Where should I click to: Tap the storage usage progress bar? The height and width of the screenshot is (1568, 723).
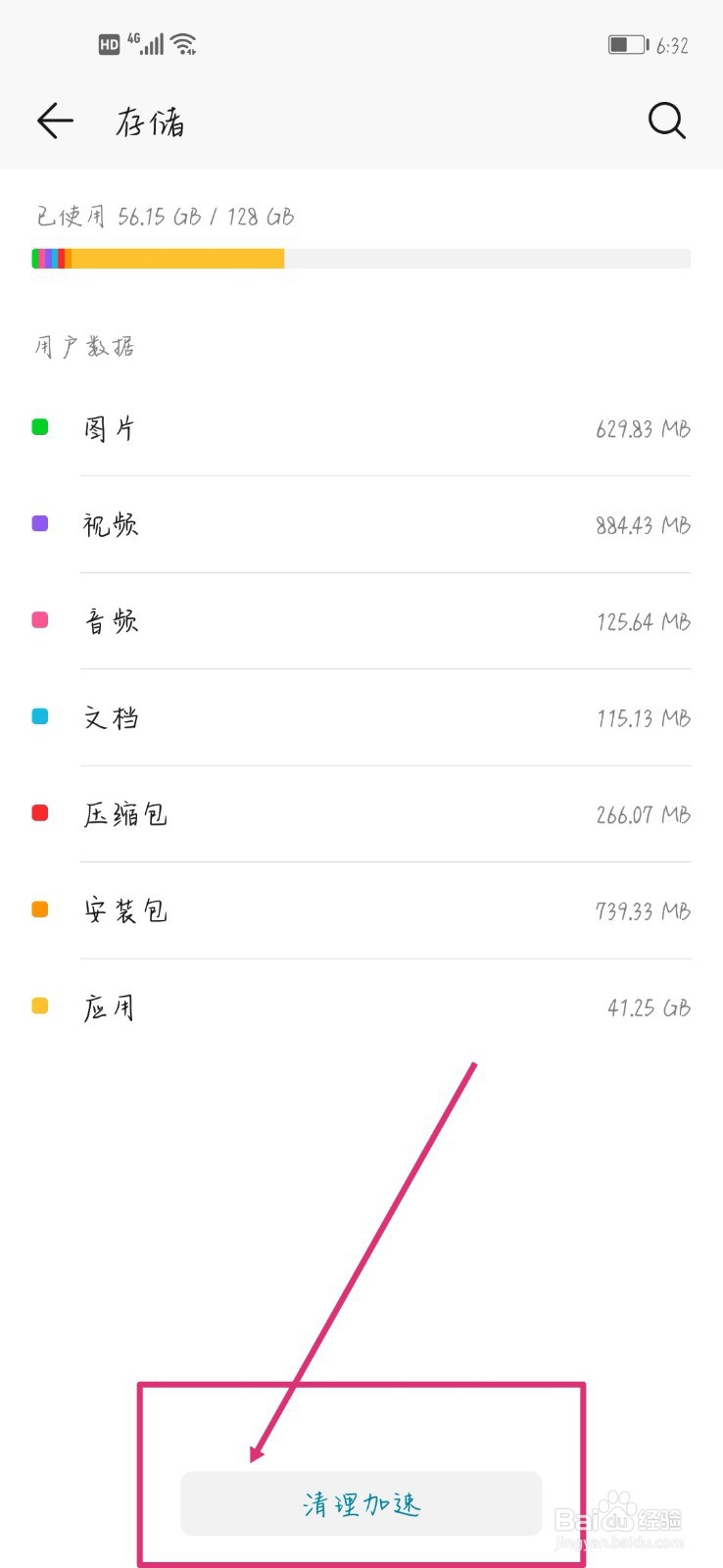[361, 258]
